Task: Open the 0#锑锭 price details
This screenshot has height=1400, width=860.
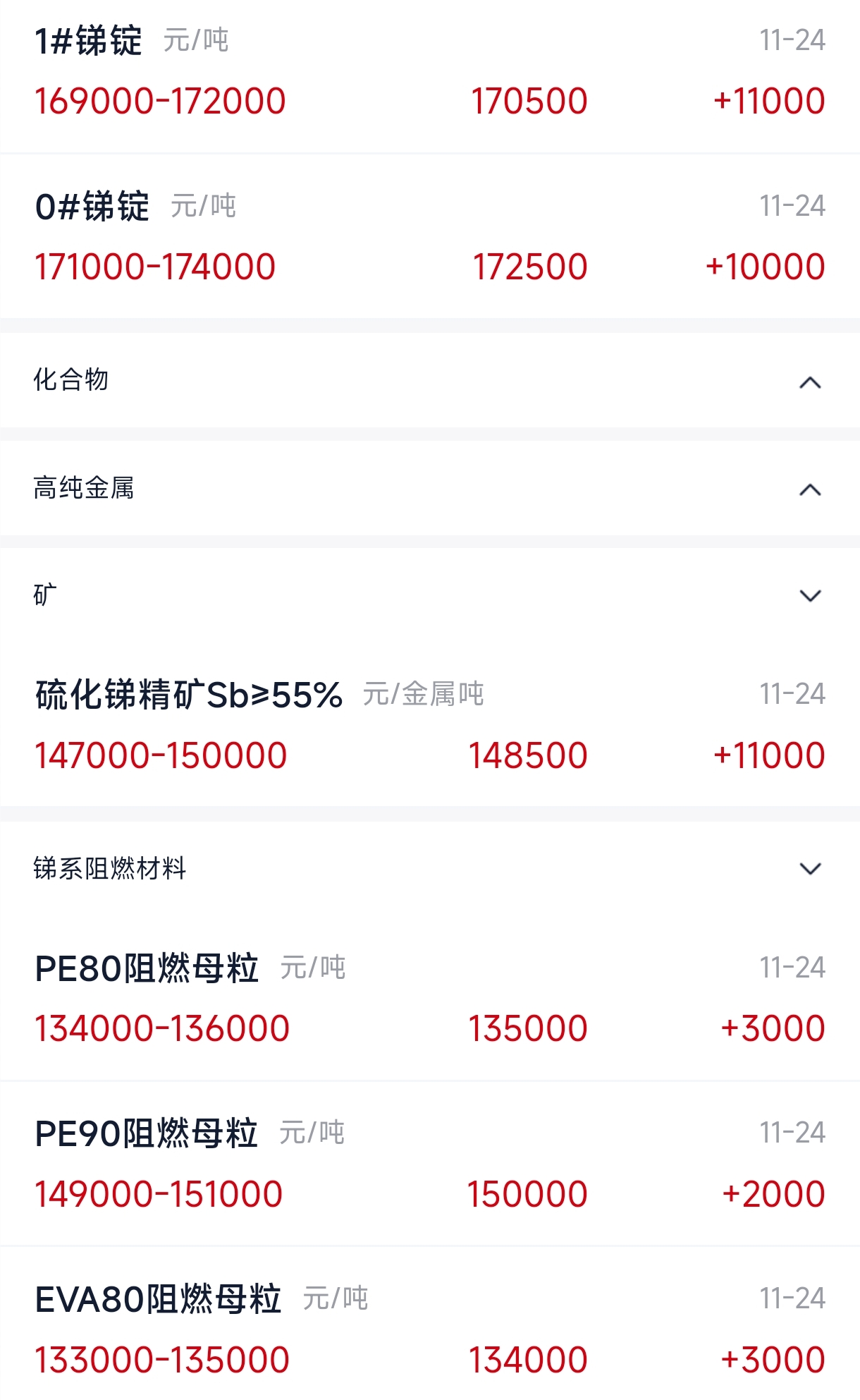Action: pyautogui.click(x=430, y=237)
